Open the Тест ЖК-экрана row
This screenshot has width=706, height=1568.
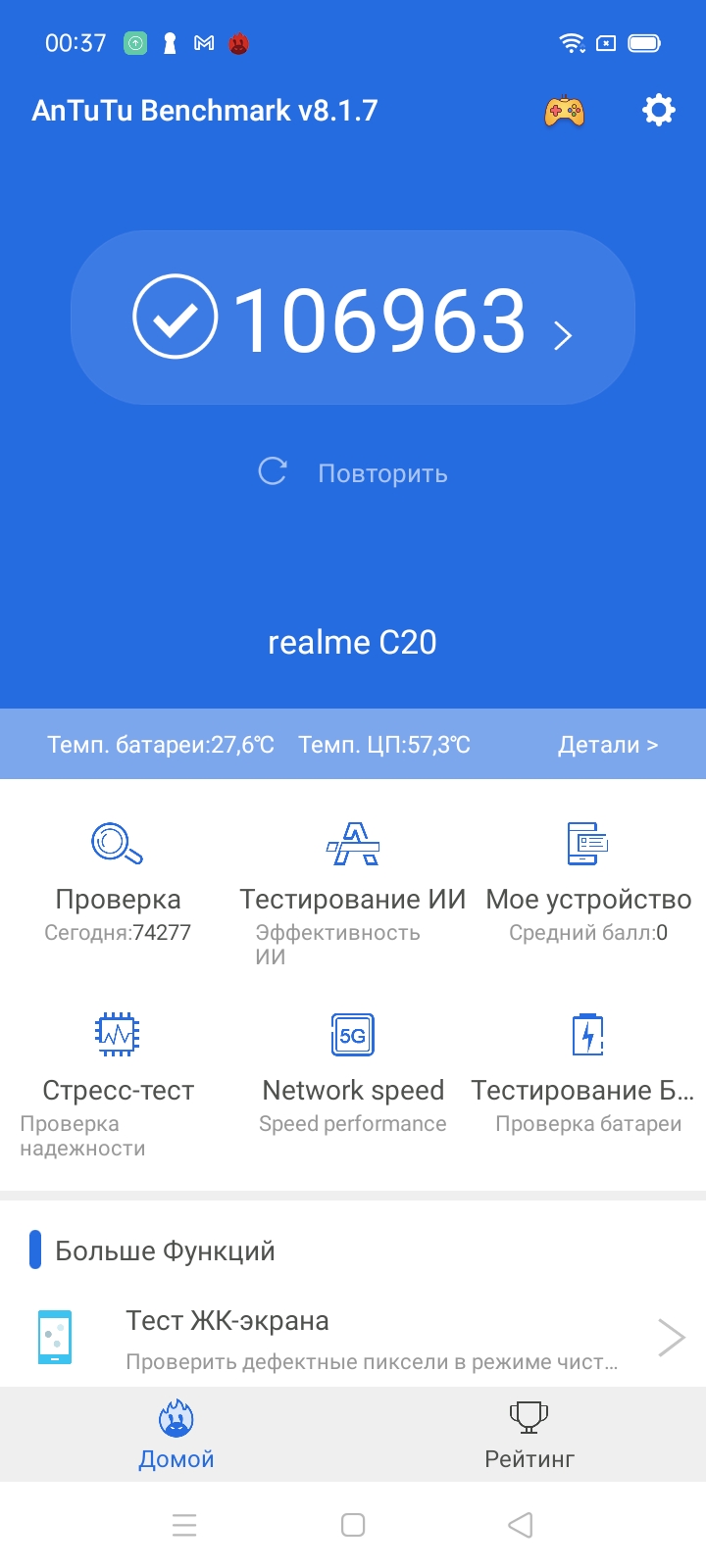click(353, 1337)
